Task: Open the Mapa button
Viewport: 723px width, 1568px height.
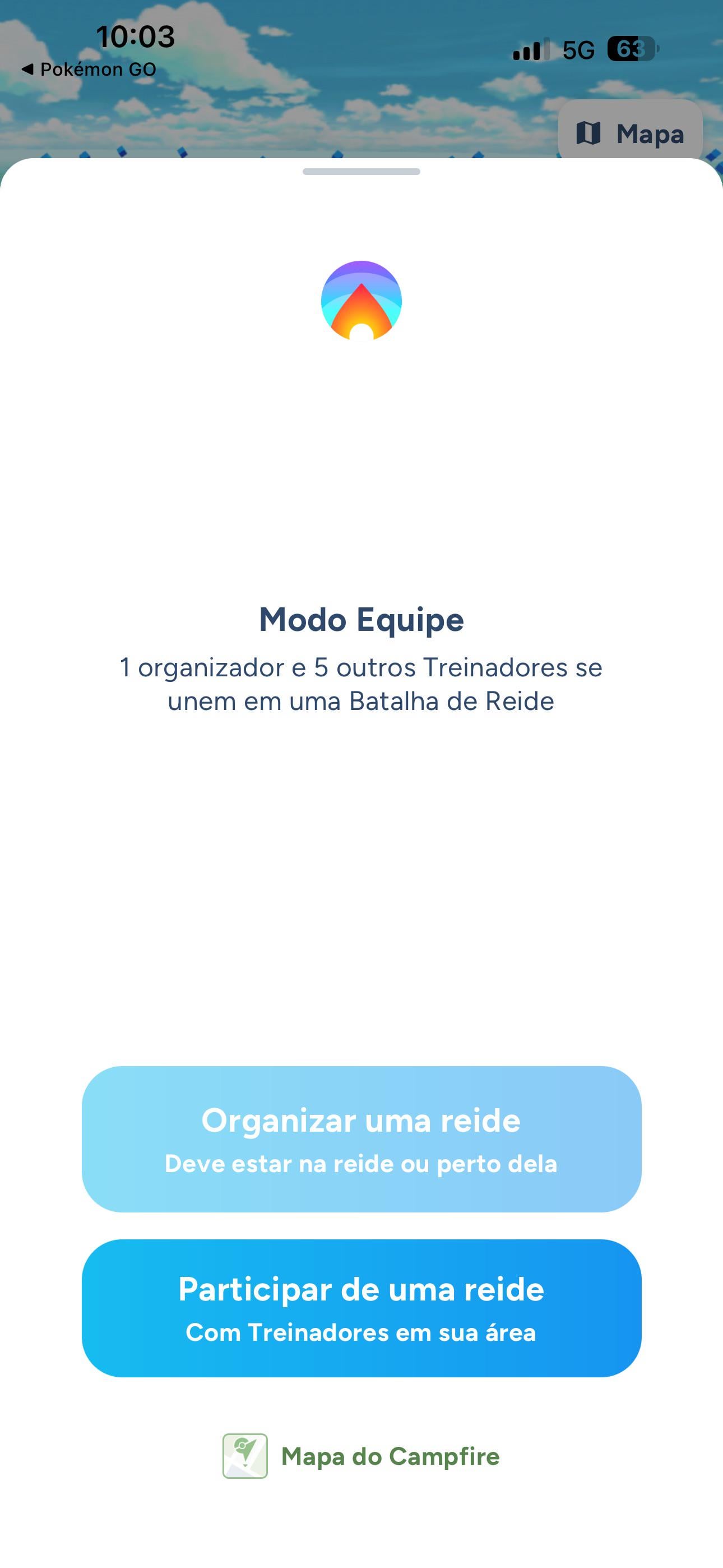Action: pos(630,133)
